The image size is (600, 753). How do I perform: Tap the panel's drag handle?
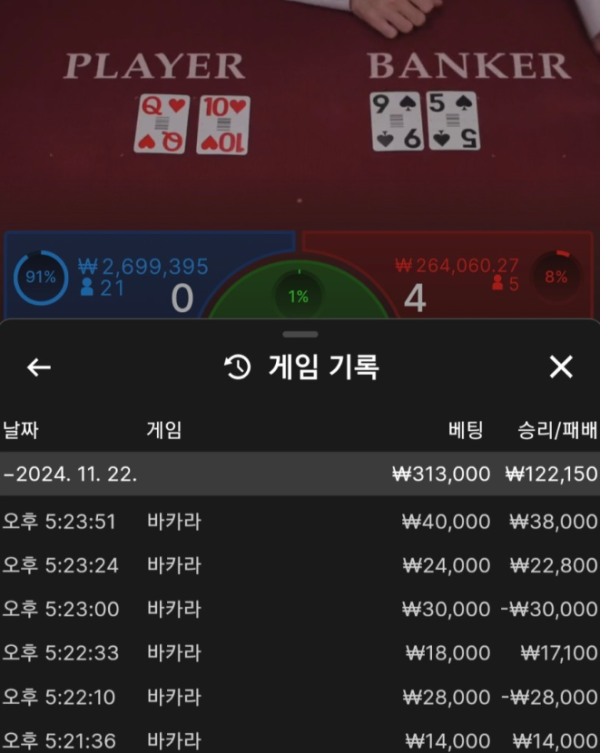[x=300, y=334]
